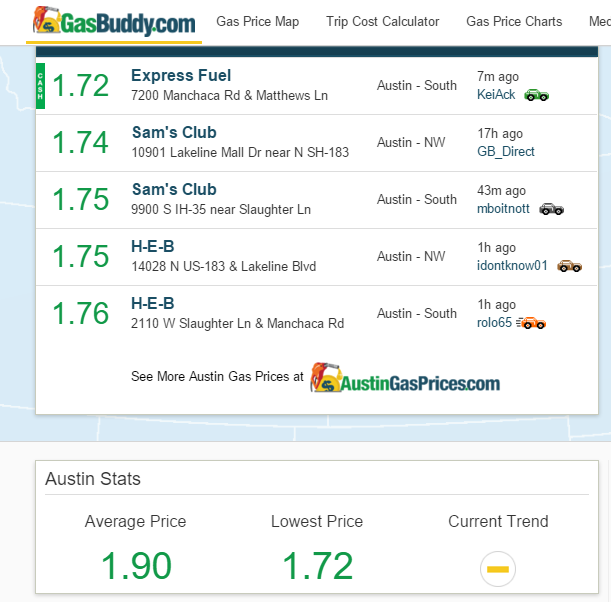Open Sam's Club on S IH-35
The width and height of the screenshot is (611, 602).
click(174, 190)
